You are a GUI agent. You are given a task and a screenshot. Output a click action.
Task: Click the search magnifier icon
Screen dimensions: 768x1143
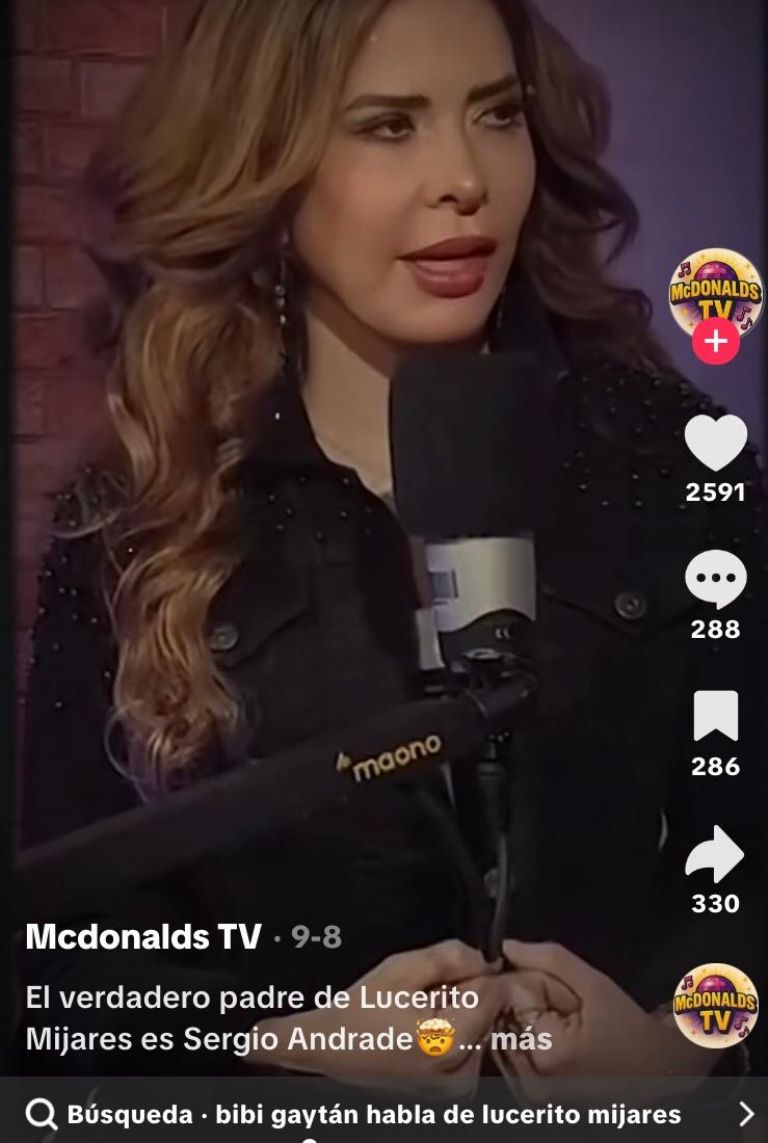pos(44,1110)
